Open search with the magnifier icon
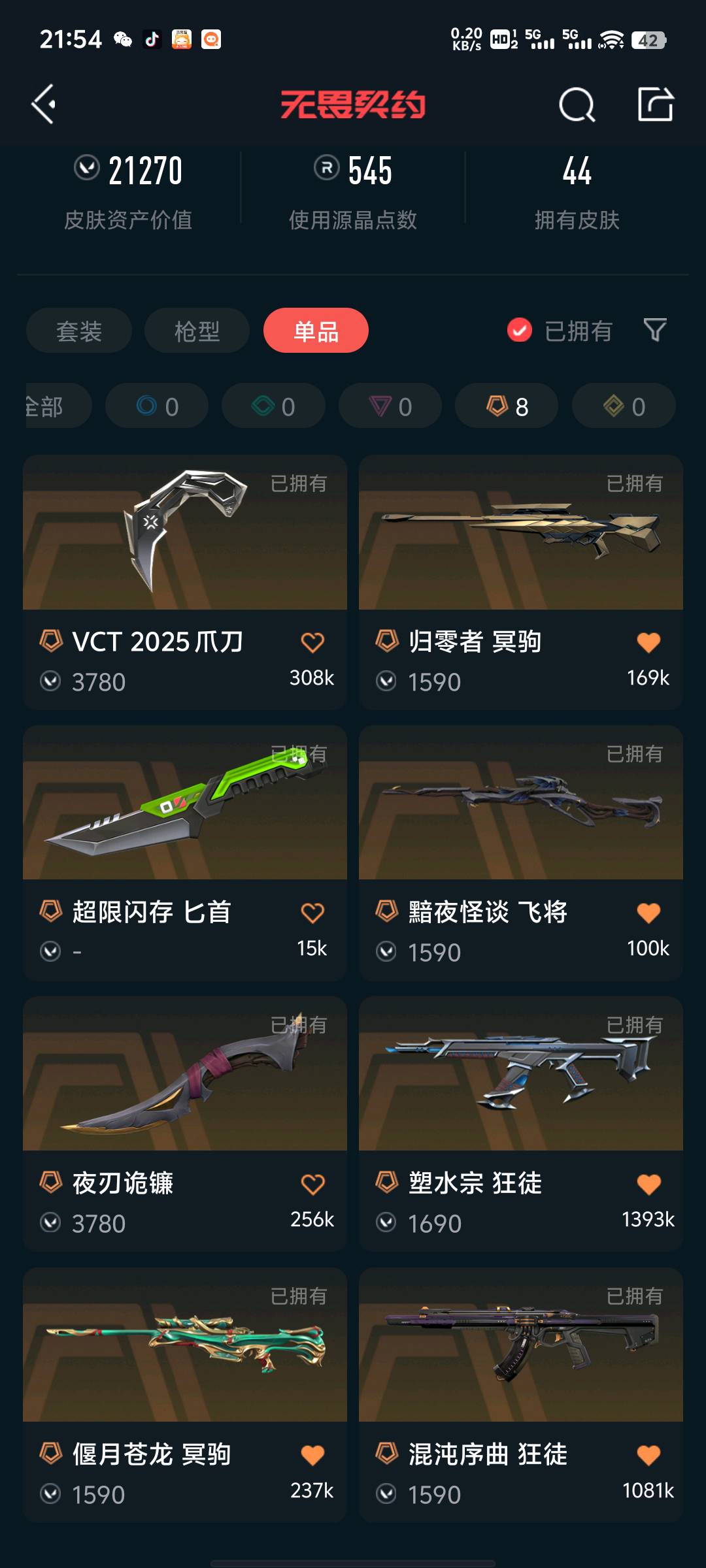Viewport: 706px width, 1568px height. (x=577, y=105)
